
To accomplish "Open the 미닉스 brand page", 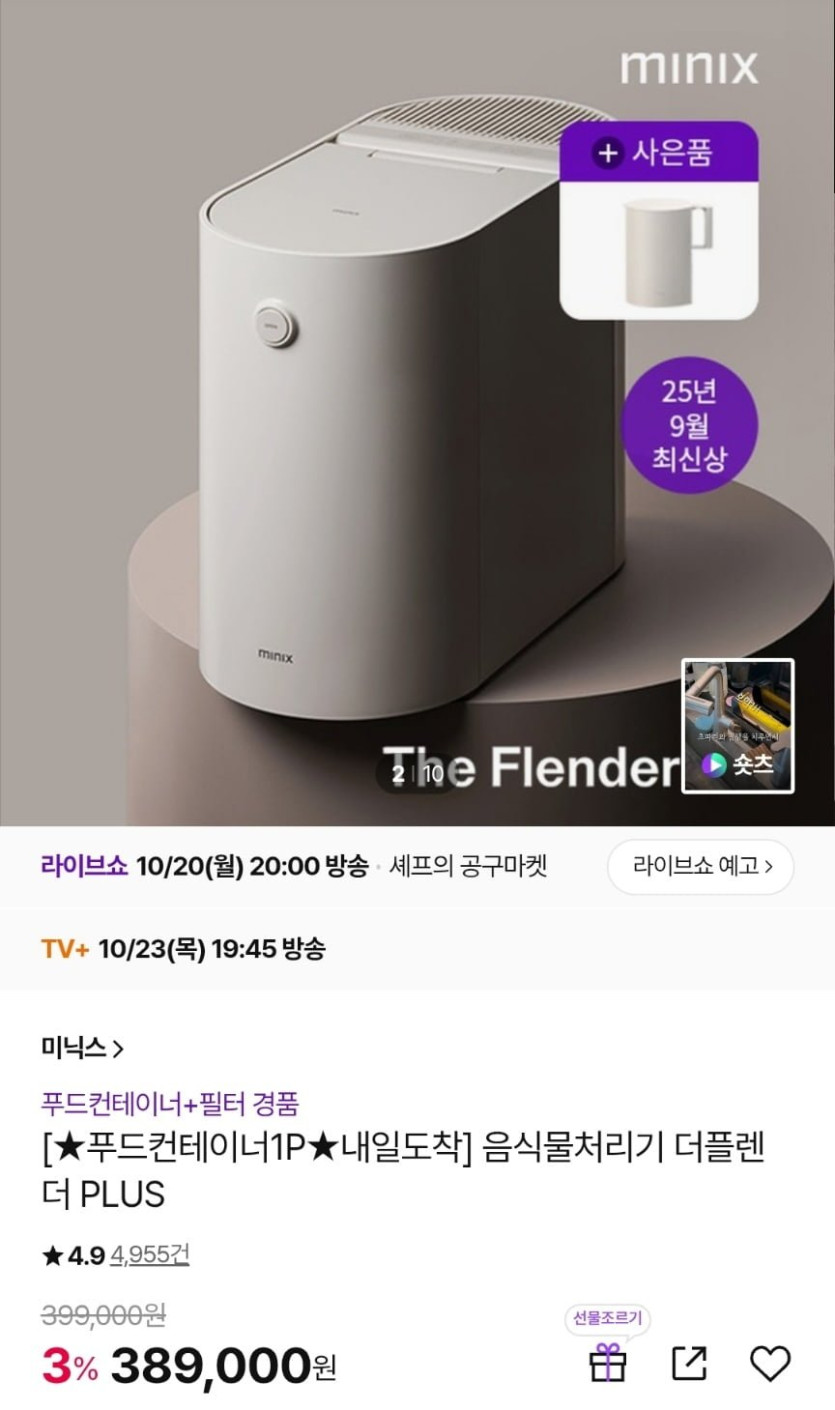I will point(83,1048).
